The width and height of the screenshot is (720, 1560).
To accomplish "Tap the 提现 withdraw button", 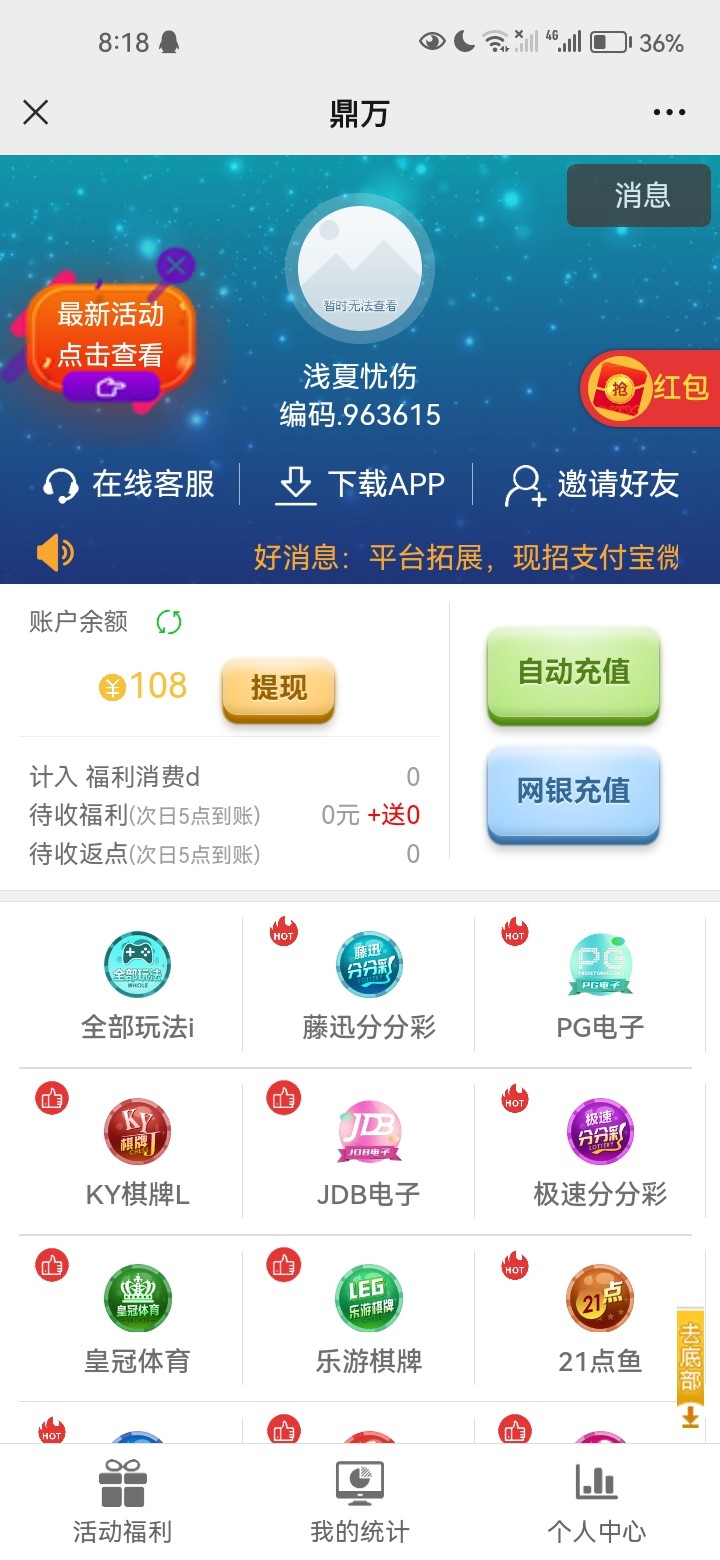I will [x=278, y=688].
